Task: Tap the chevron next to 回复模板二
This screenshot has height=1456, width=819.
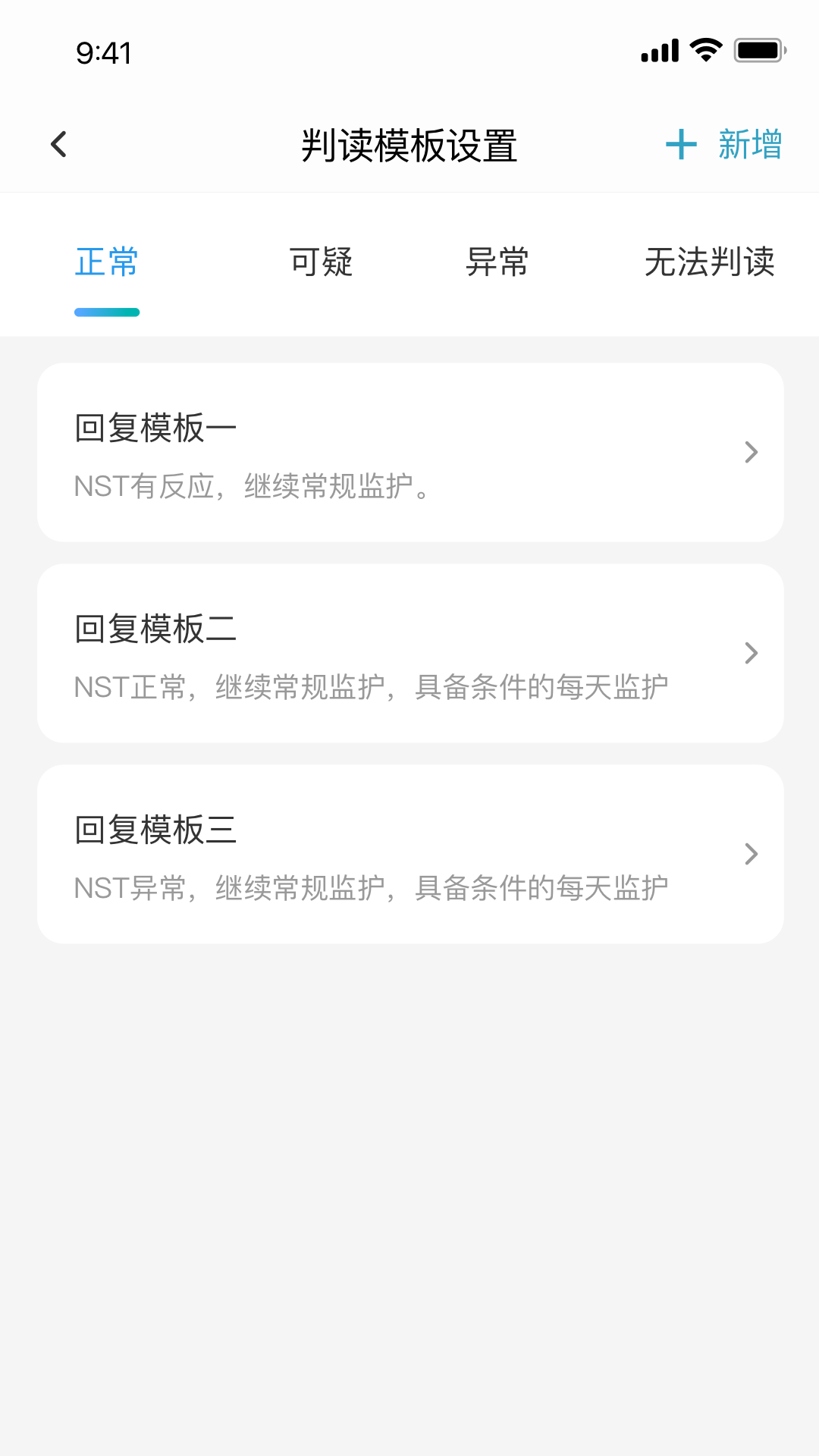Action: 751,653
